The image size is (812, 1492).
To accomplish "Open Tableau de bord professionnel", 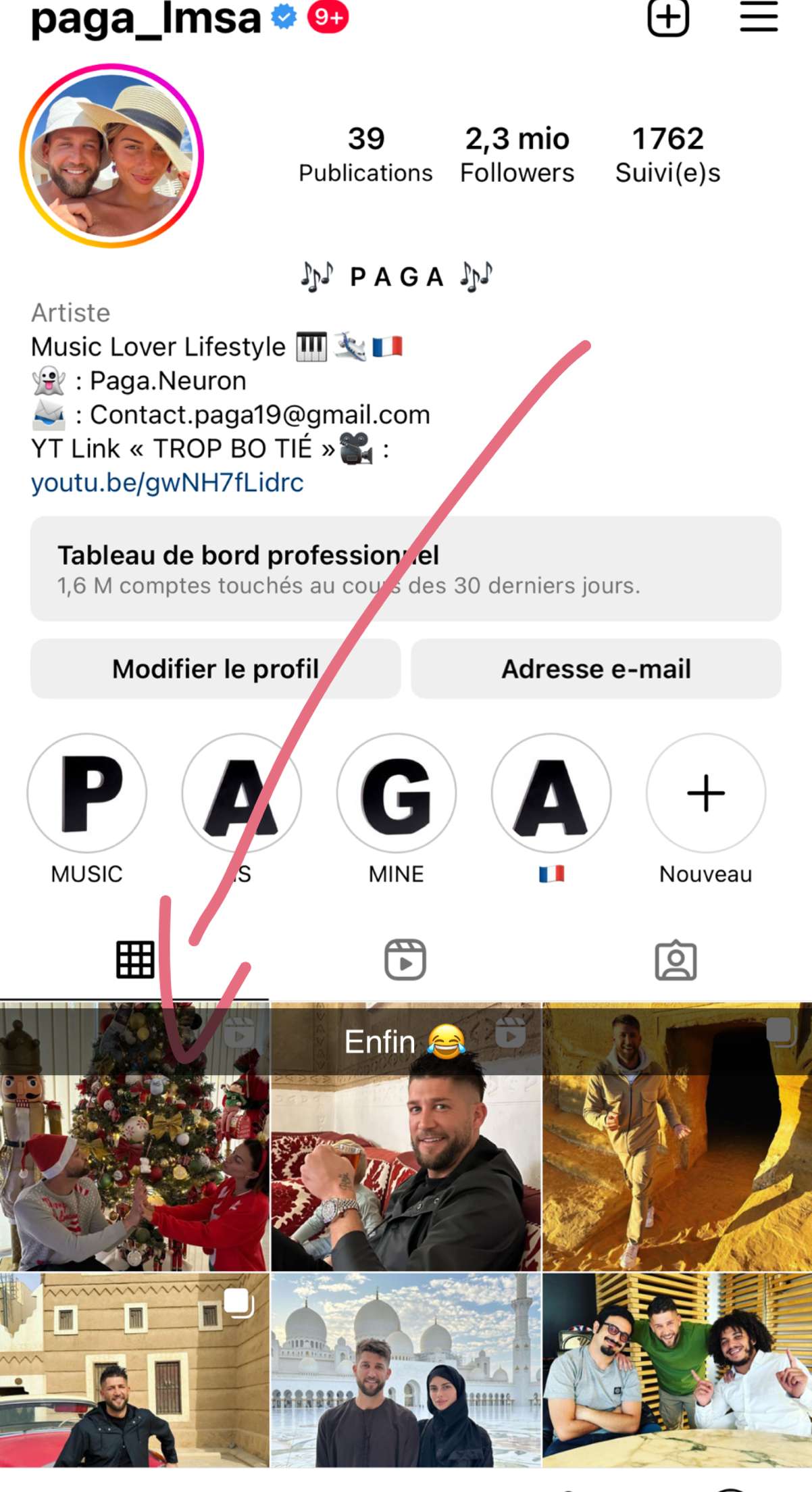I will click(x=405, y=569).
